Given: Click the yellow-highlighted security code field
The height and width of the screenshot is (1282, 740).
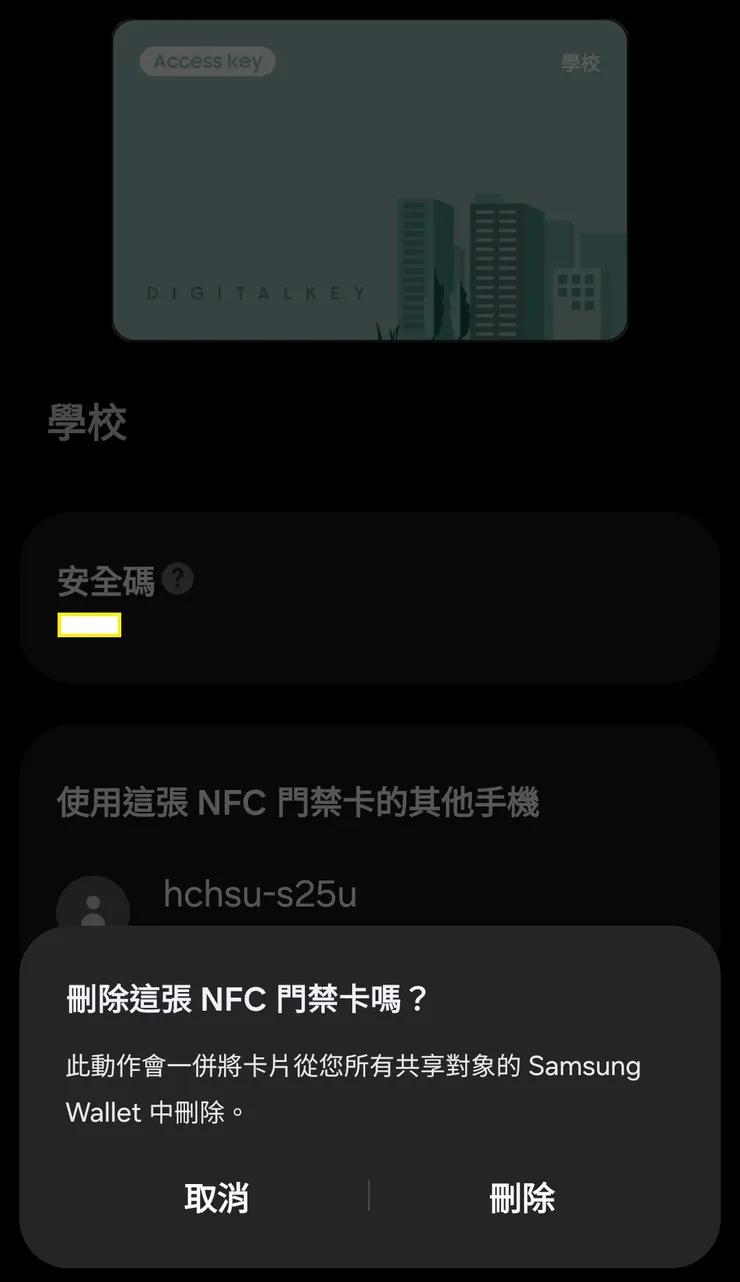Looking at the screenshot, I should click(89, 623).
